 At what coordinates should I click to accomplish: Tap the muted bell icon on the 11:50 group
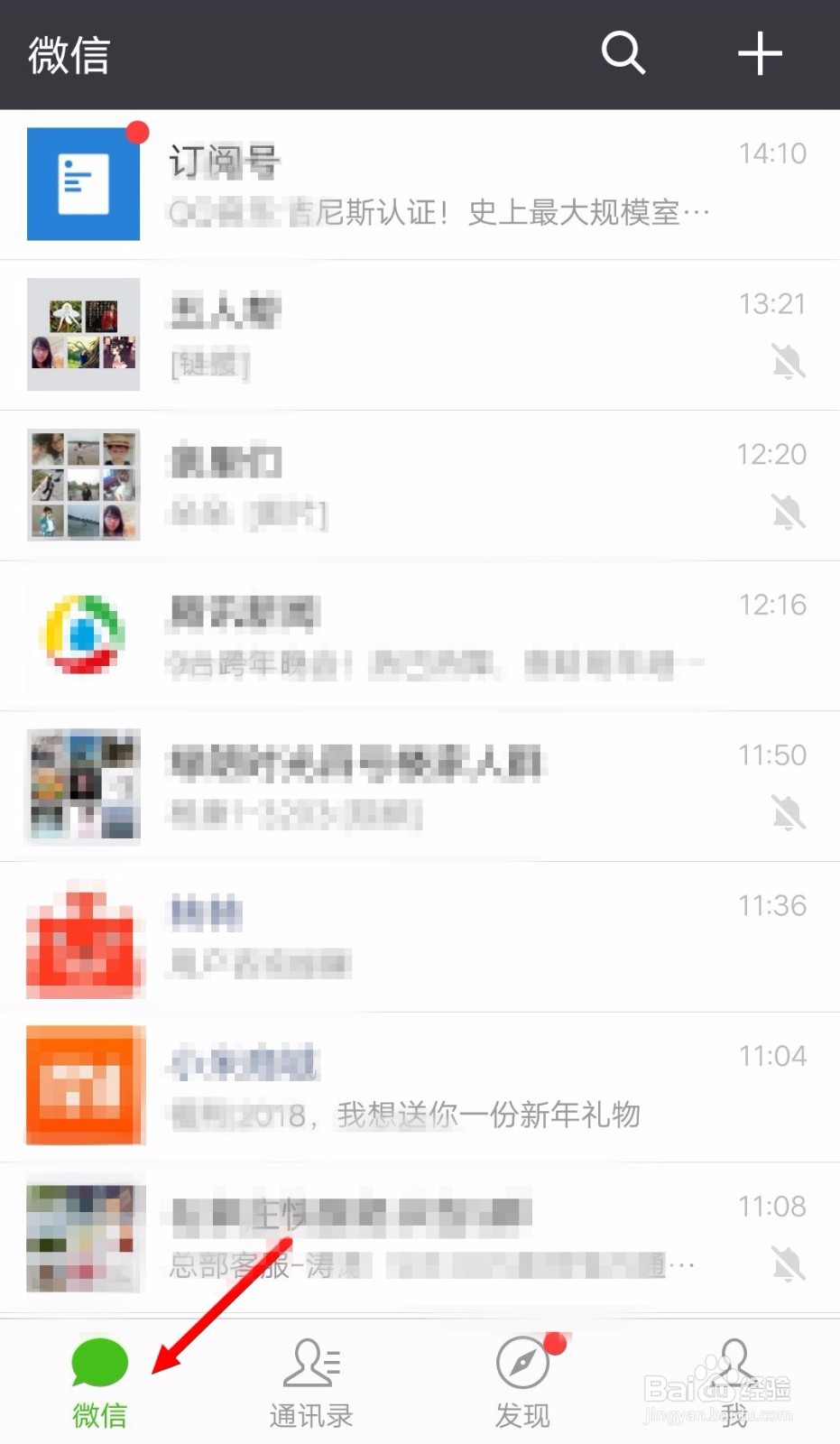pyautogui.click(x=789, y=812)
